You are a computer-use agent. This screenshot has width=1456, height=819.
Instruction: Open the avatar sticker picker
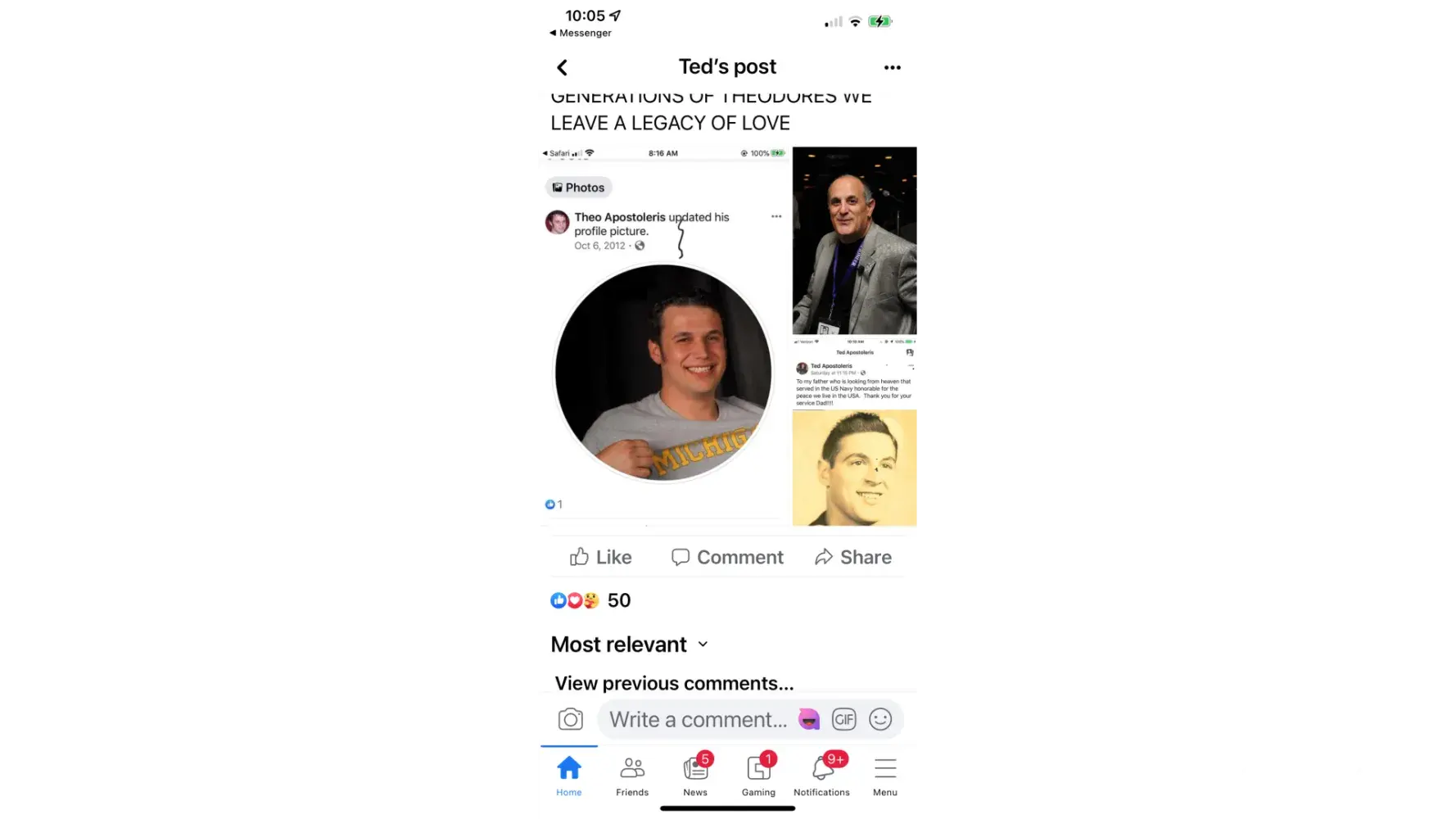(808, 719)
